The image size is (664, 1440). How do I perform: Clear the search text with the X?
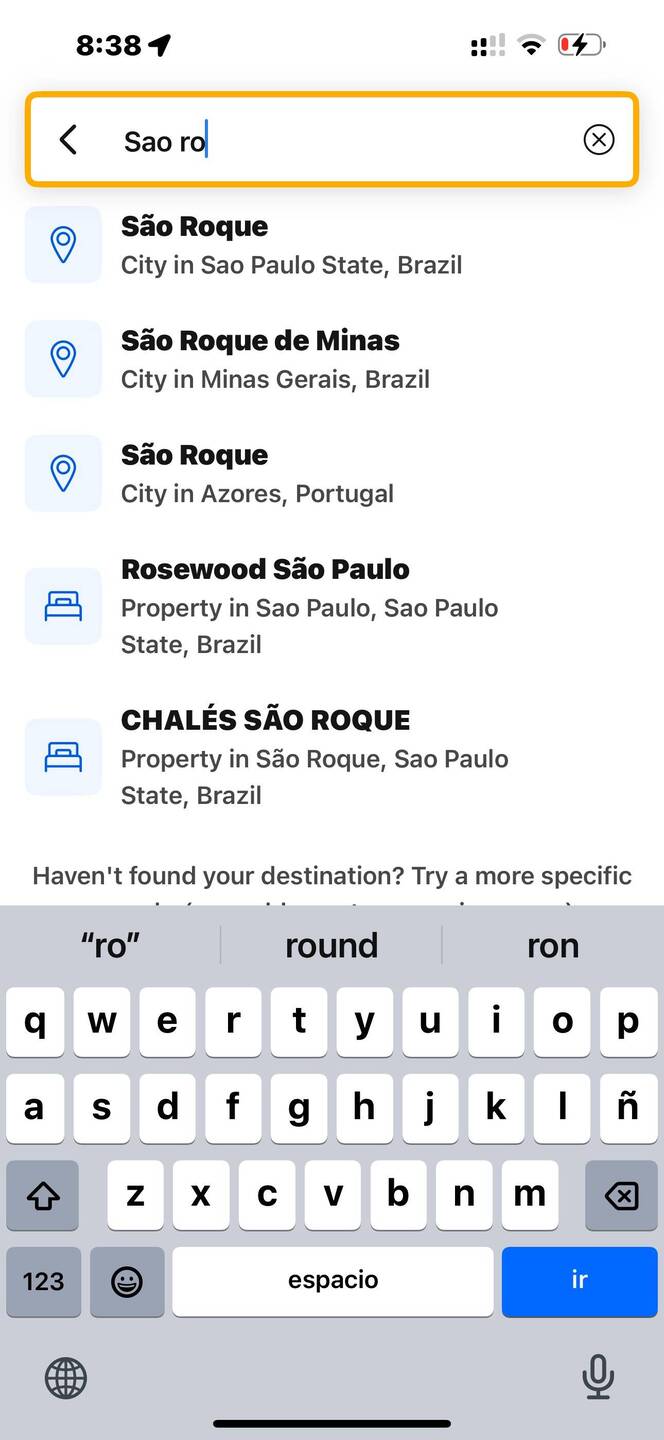point(599,140)
